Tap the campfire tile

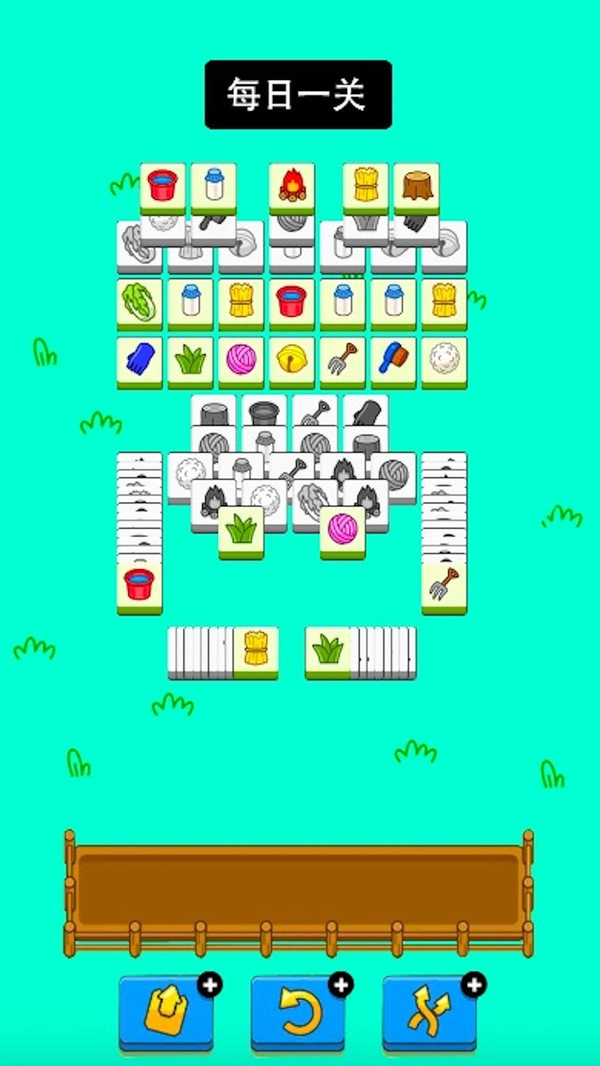[x=291, y=185]
